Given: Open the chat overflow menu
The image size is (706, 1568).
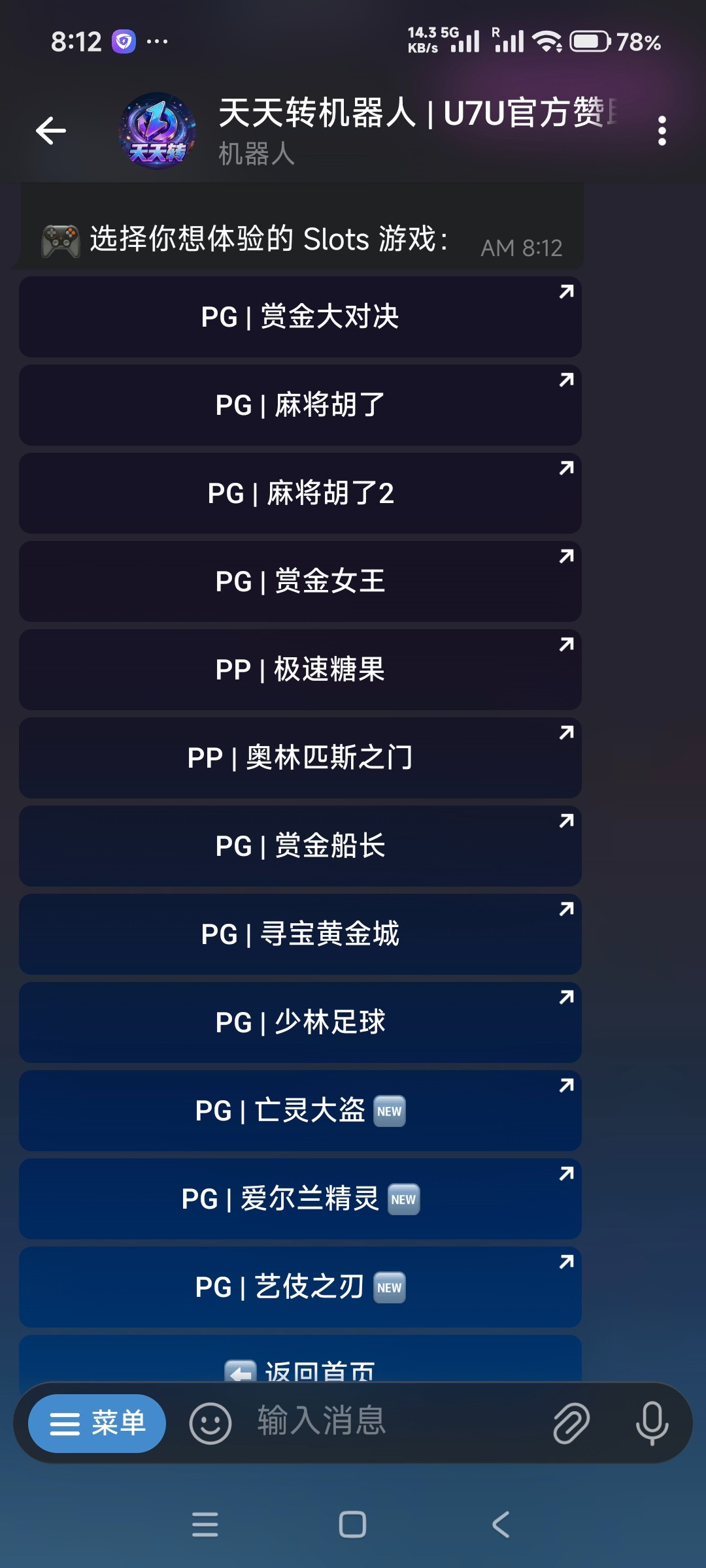Looking at the screenshot, I should [662, 131].
